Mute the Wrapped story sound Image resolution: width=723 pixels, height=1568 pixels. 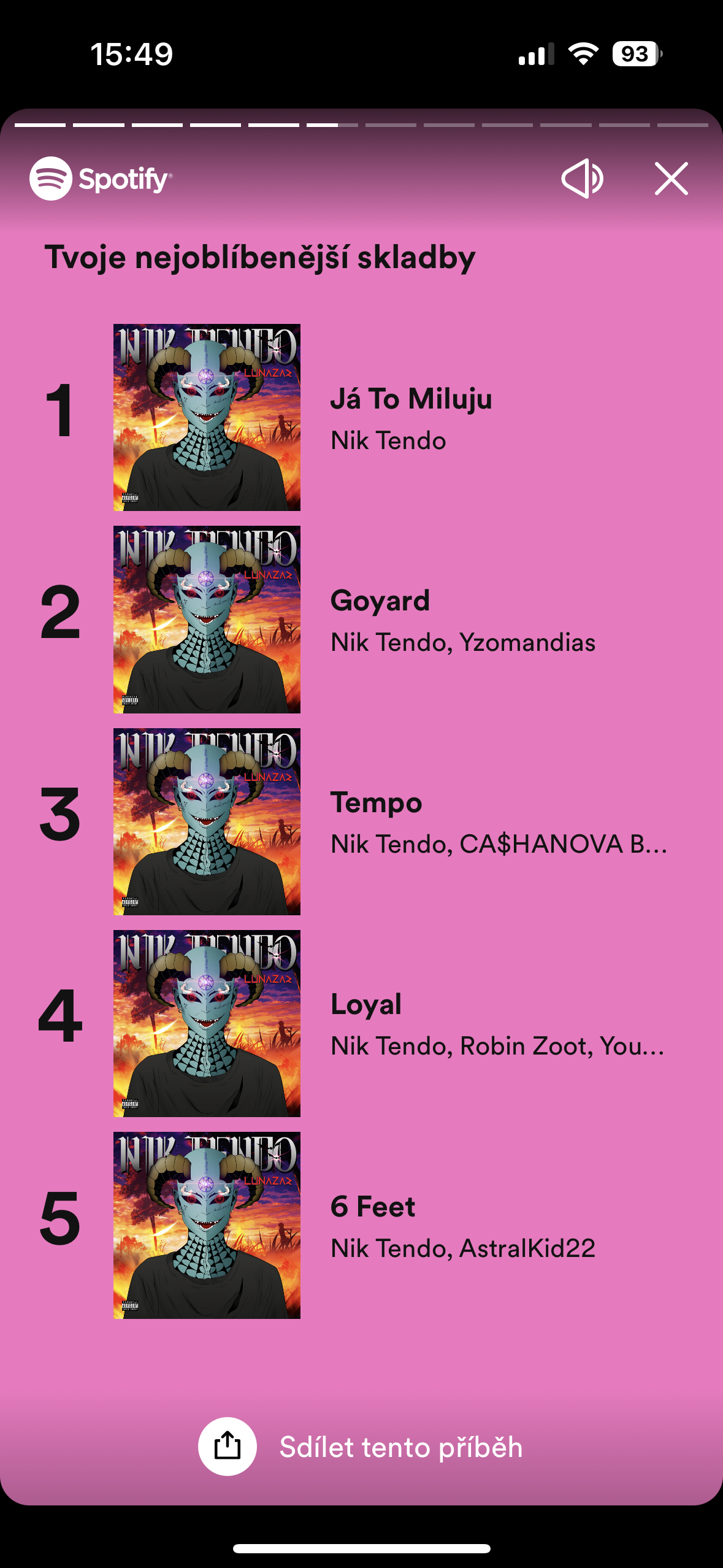(x=582, y=179)
